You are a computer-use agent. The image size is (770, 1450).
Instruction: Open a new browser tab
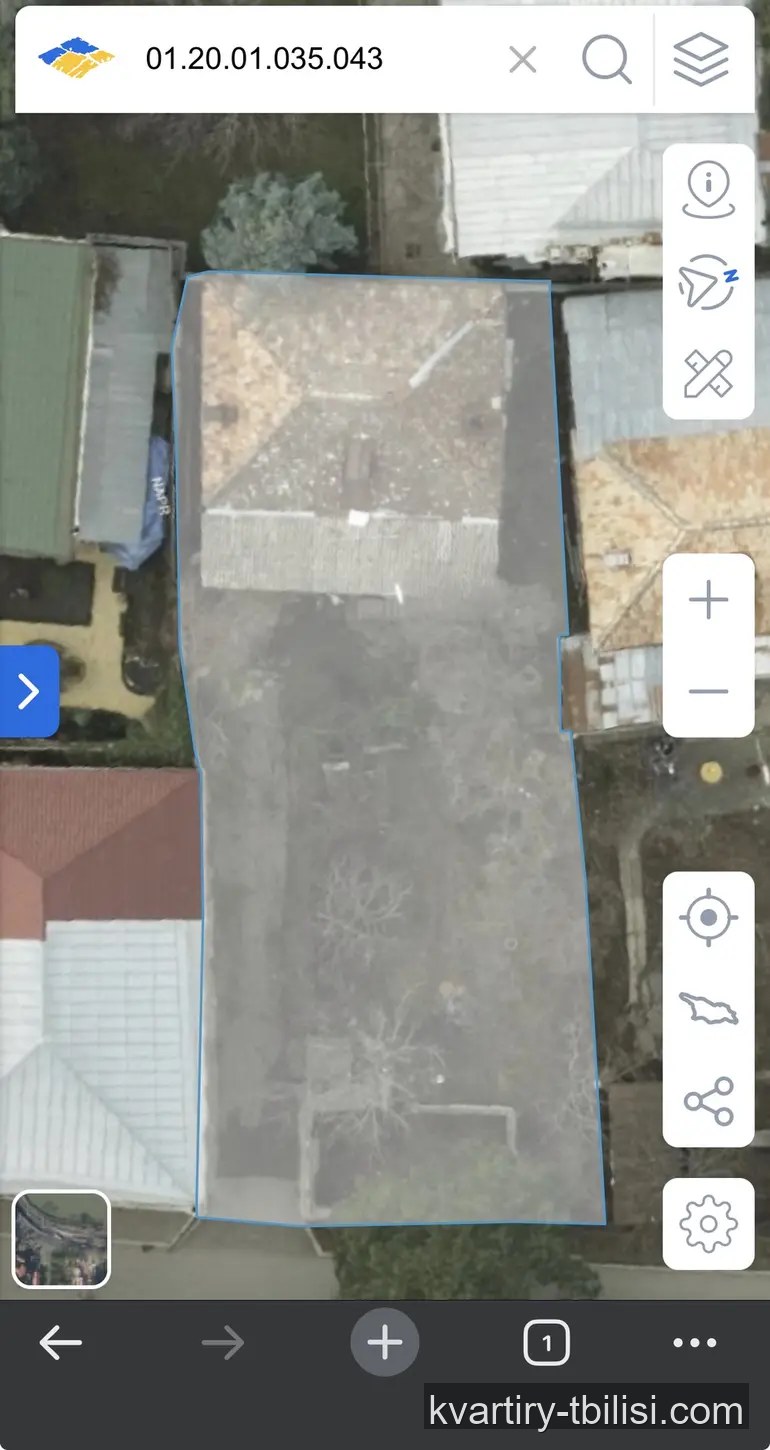pos(384,1343)
